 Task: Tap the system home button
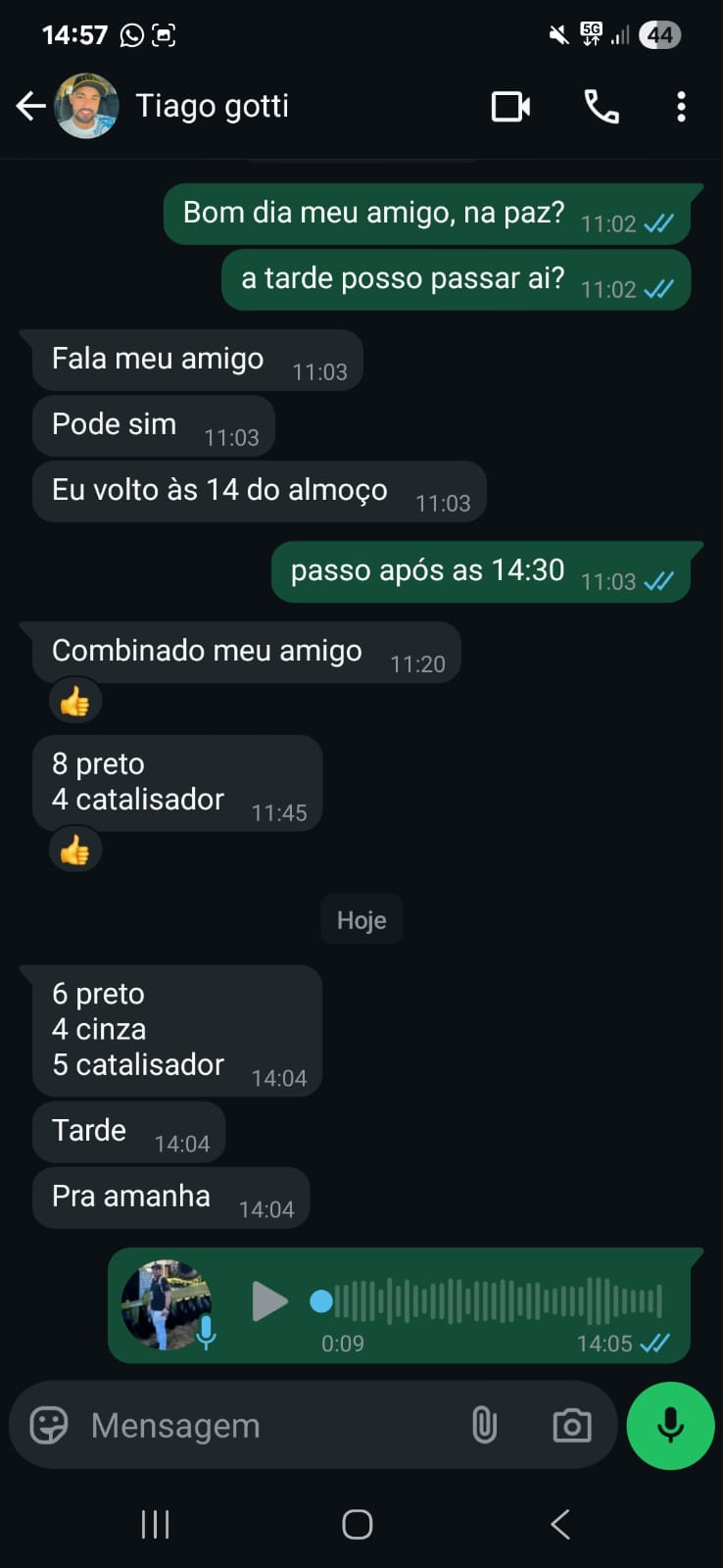coord(358,1524)
